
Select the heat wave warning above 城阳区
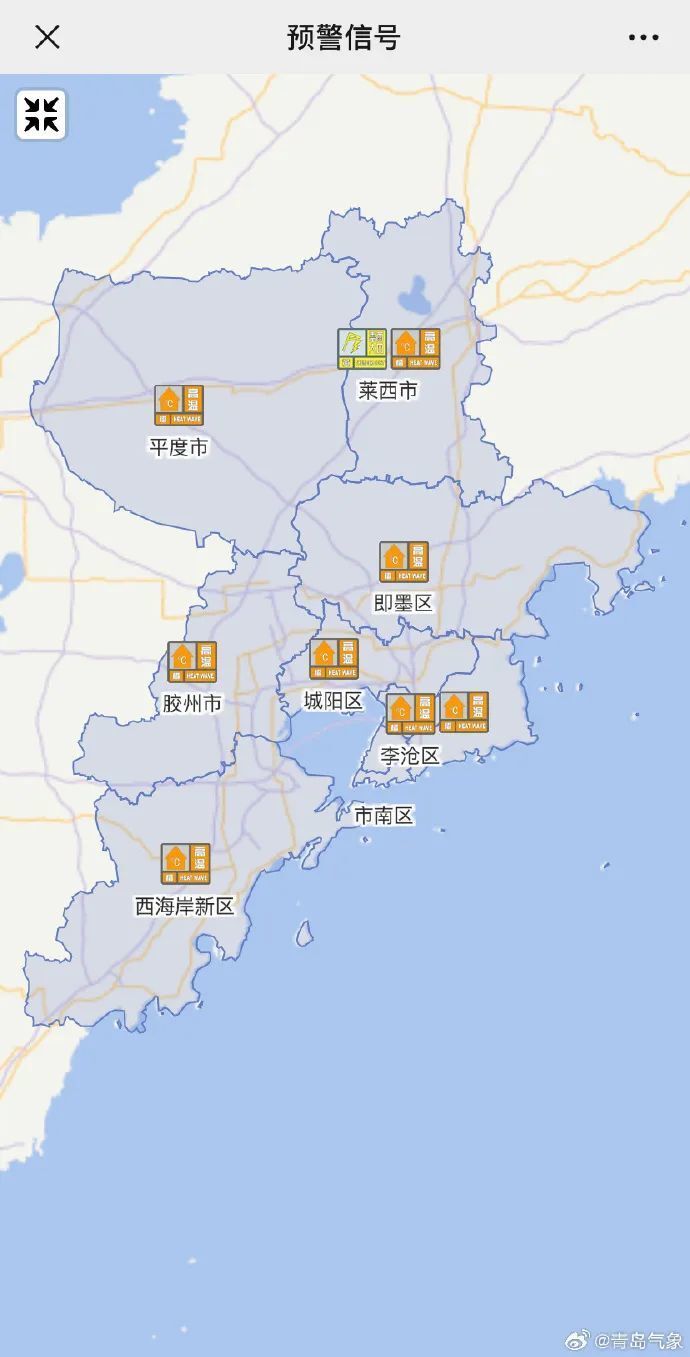coord(334,659)
